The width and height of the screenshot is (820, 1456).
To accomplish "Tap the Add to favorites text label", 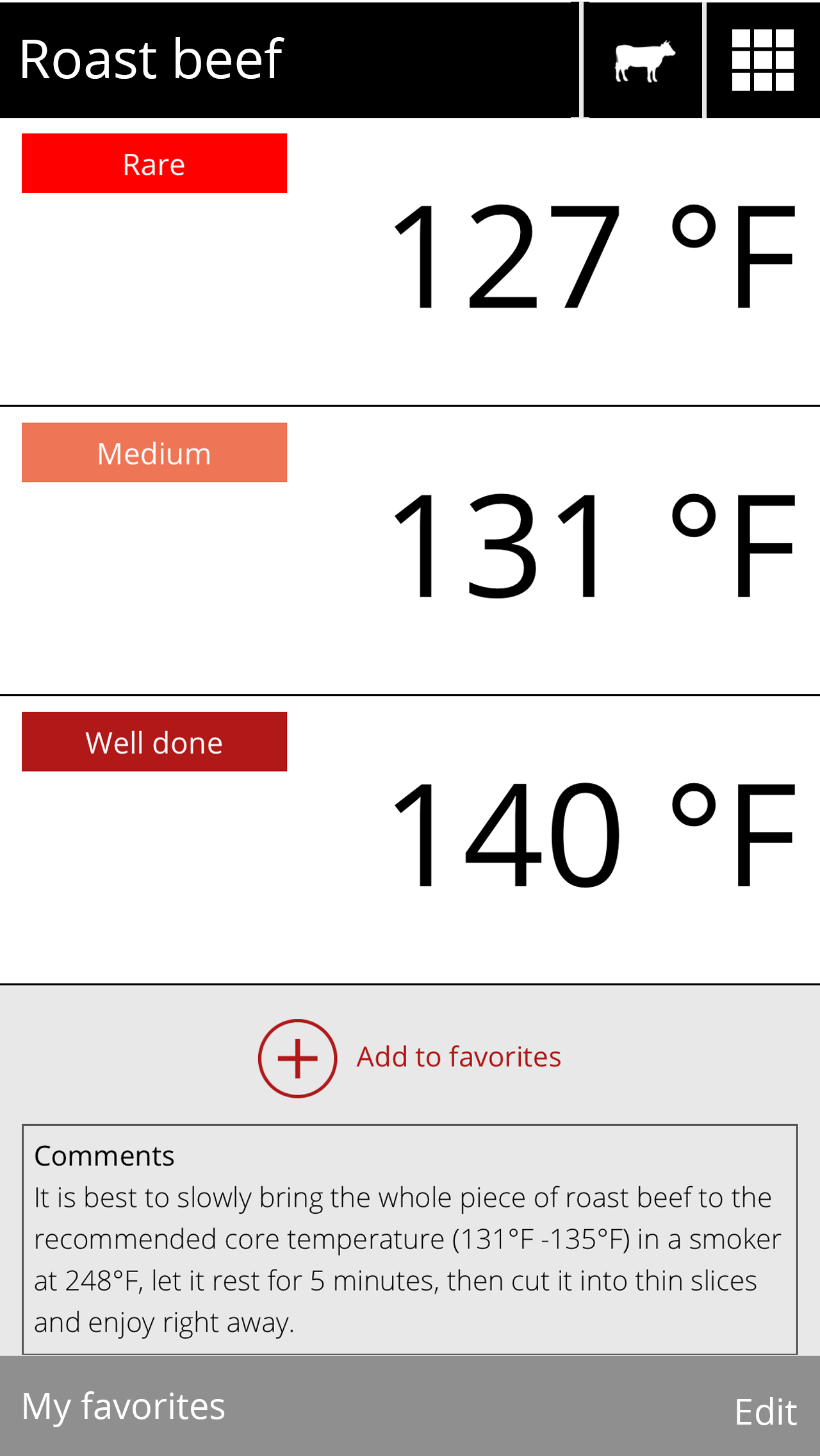I will pos(458,1057).
